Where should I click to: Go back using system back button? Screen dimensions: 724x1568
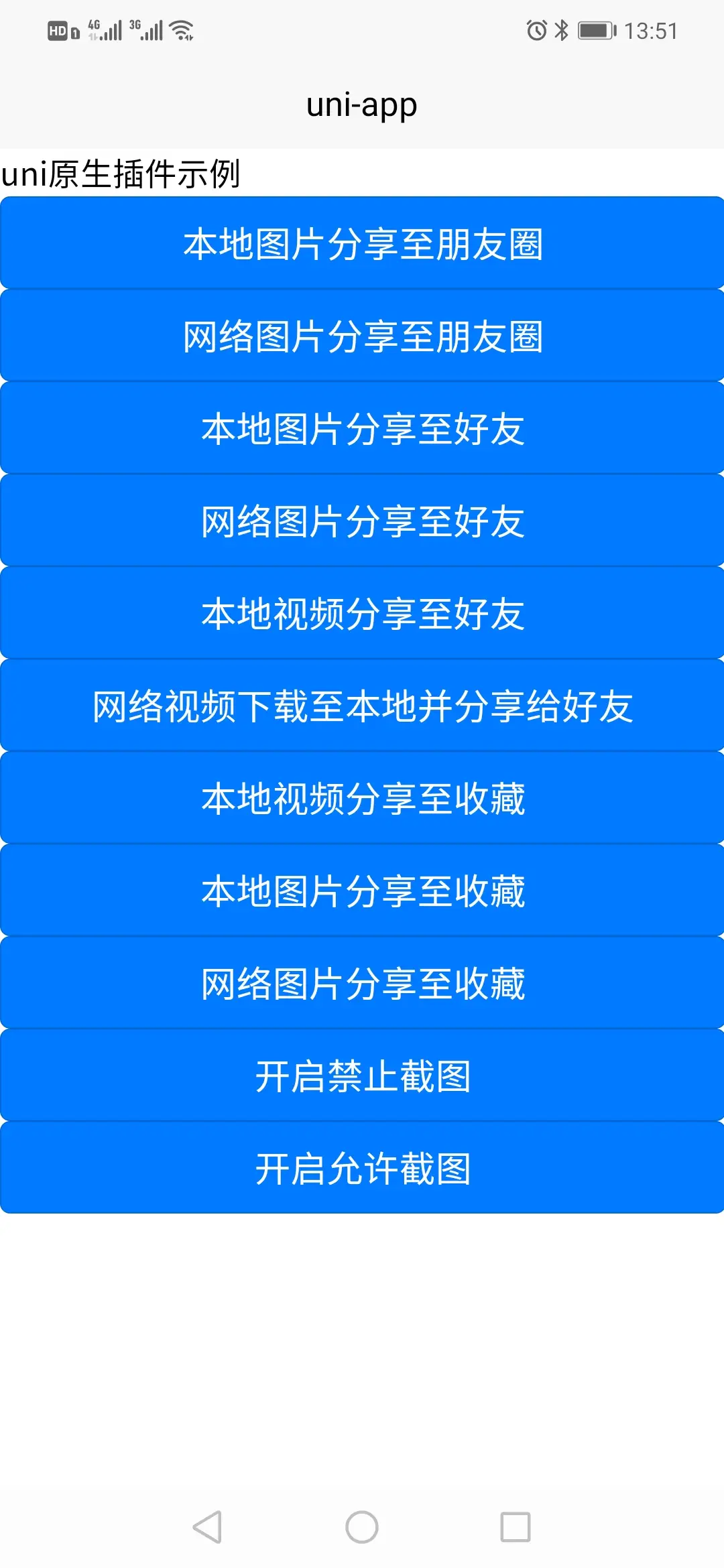[x=207, y=1527]
